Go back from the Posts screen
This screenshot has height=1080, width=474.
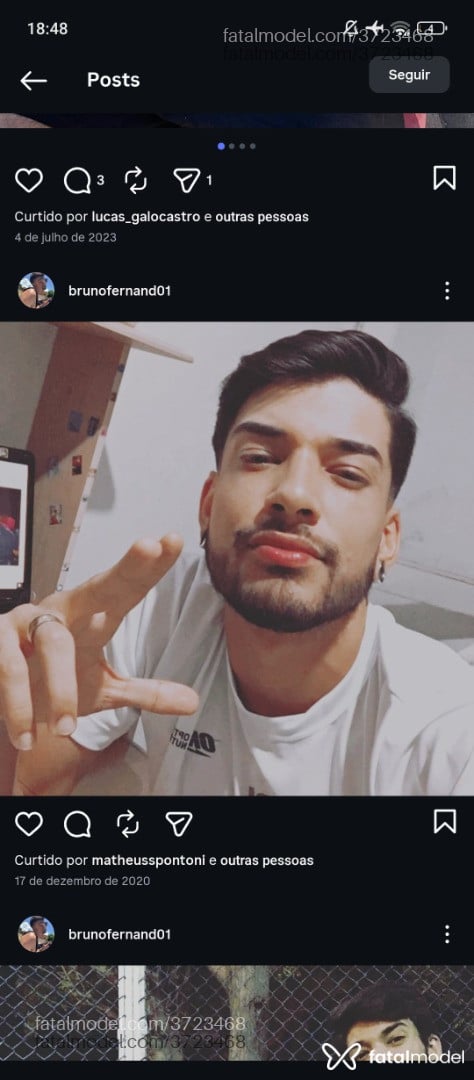(33, 81)
